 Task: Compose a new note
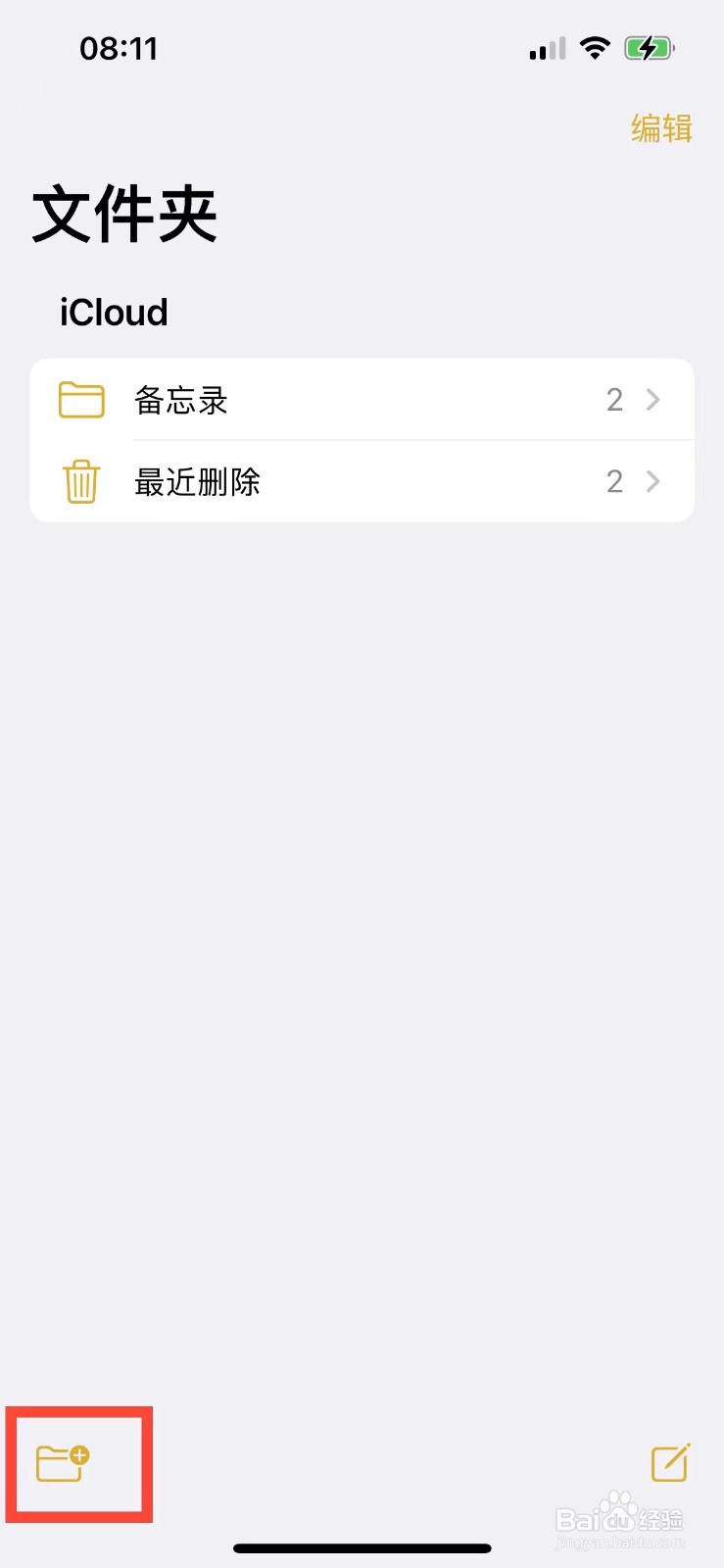pos(671,1463)
